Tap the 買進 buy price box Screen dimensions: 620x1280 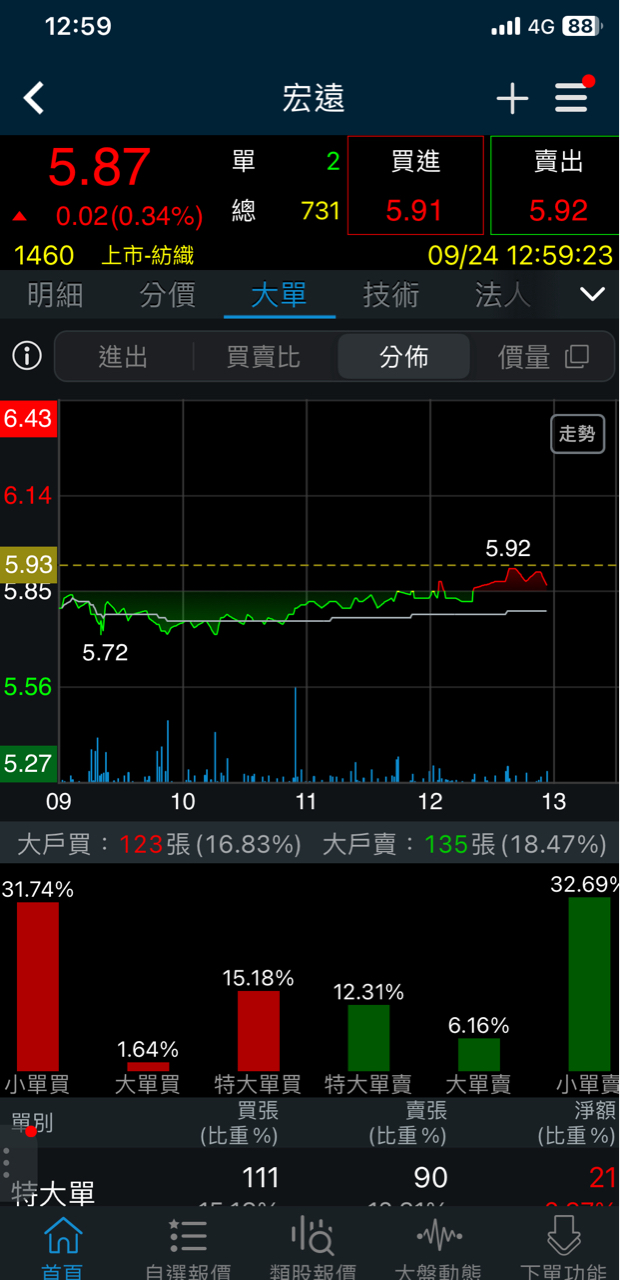pos(415,186)
